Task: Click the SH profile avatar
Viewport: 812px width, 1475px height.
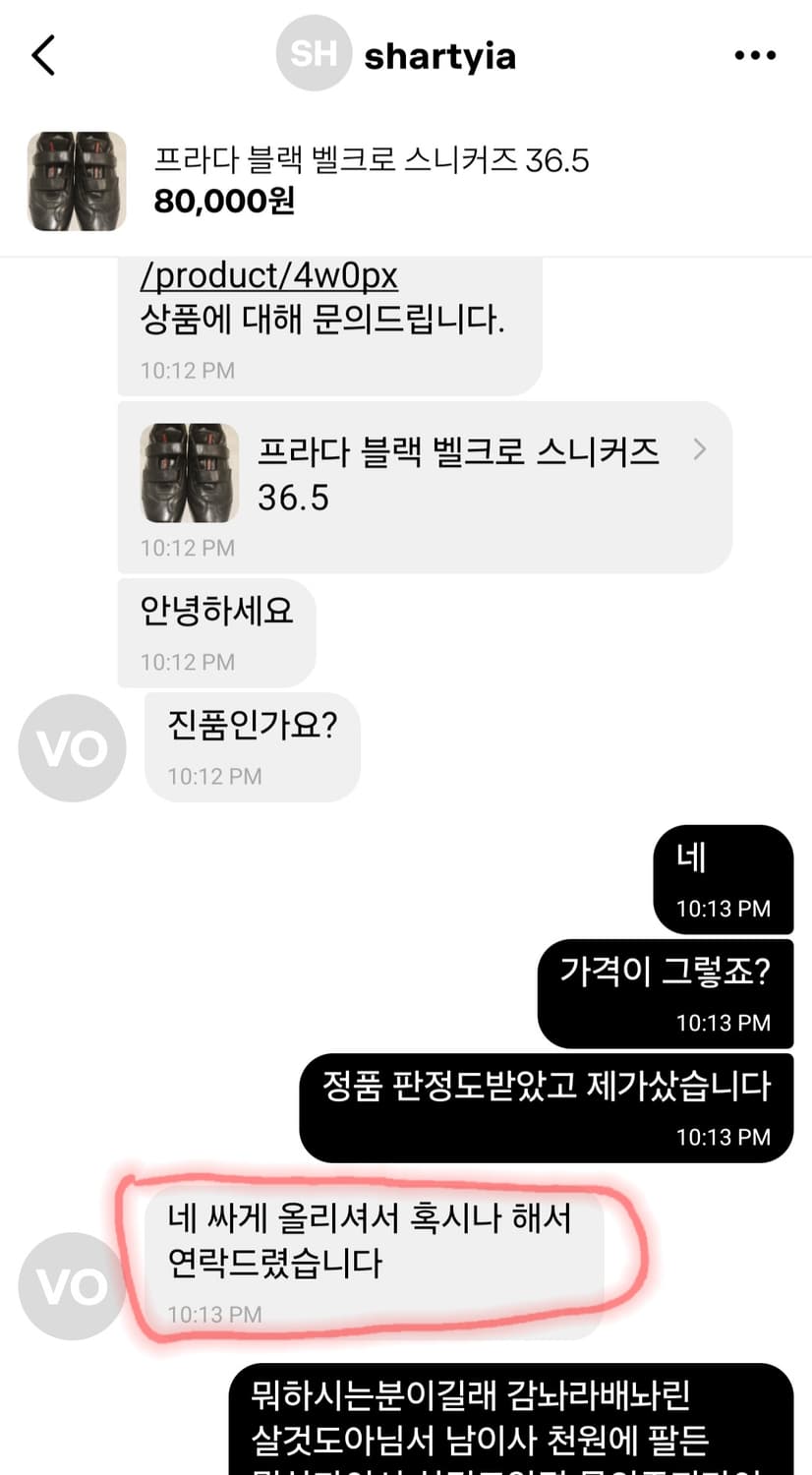Action: pos(314,55)
